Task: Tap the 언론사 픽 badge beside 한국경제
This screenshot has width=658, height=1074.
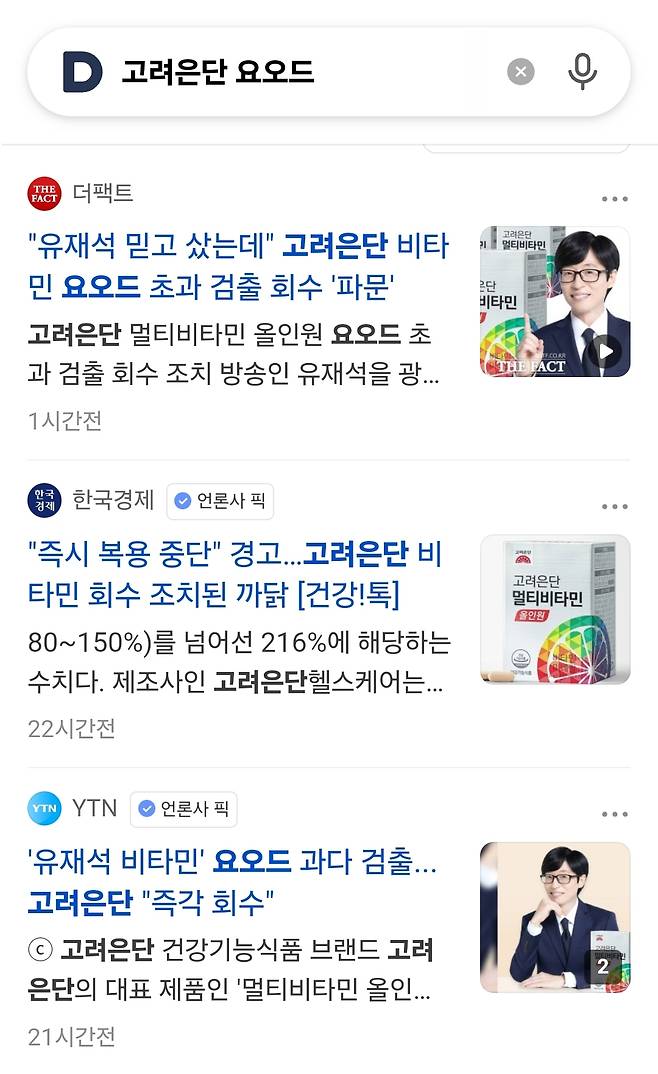Action: pyautogui.click(x=219, y=501)
